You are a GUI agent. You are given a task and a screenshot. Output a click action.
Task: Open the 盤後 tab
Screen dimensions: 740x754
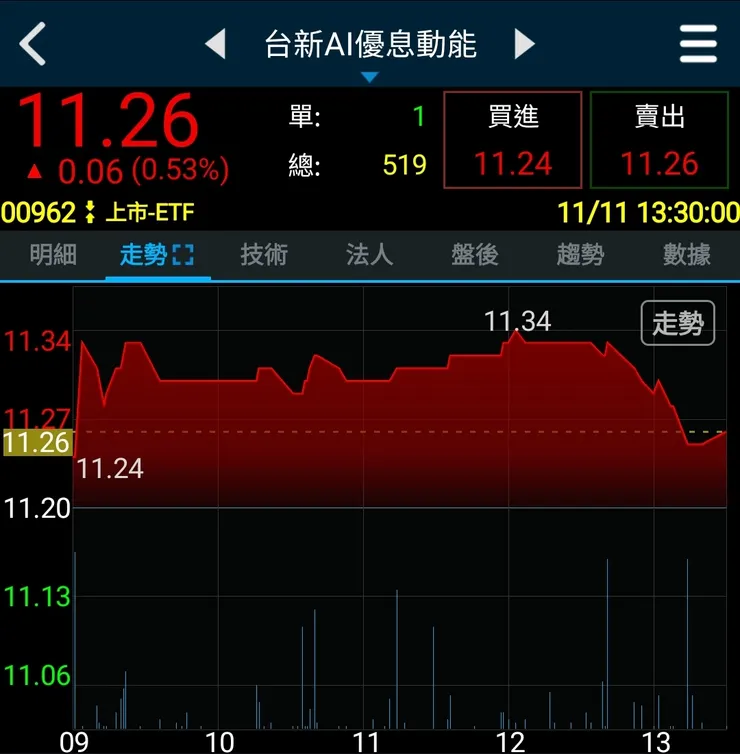475,255
